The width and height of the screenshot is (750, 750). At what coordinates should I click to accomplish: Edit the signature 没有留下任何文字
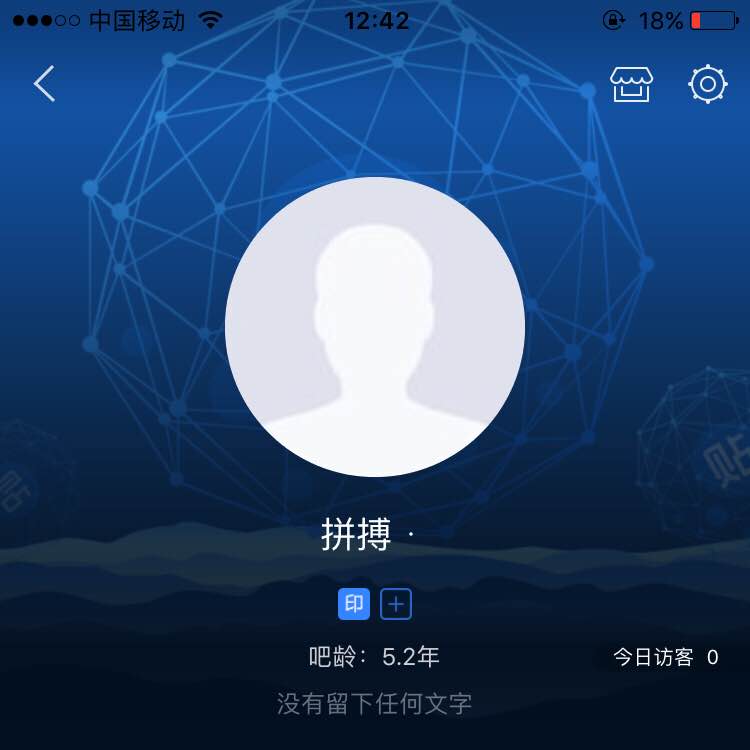click(374, 703)
